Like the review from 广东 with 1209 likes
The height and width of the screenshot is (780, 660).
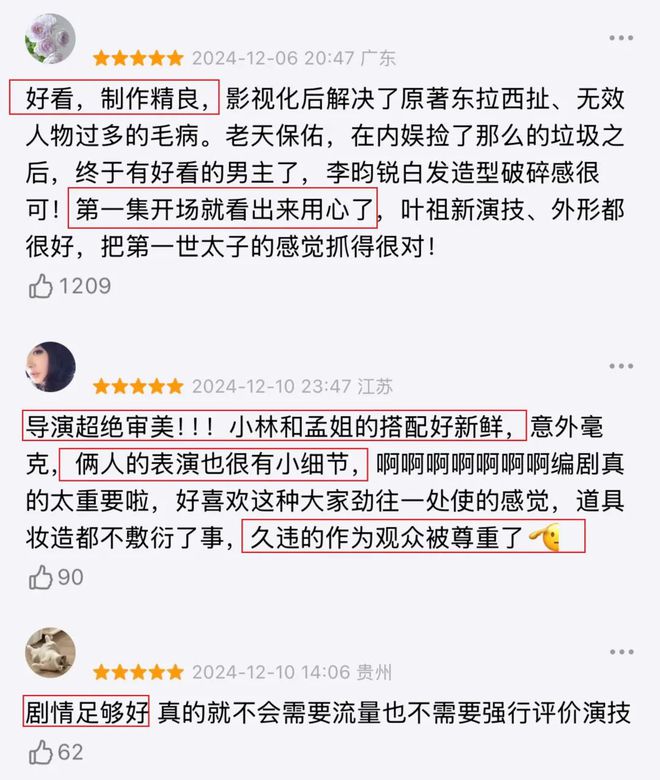click(x=41, y=287)
